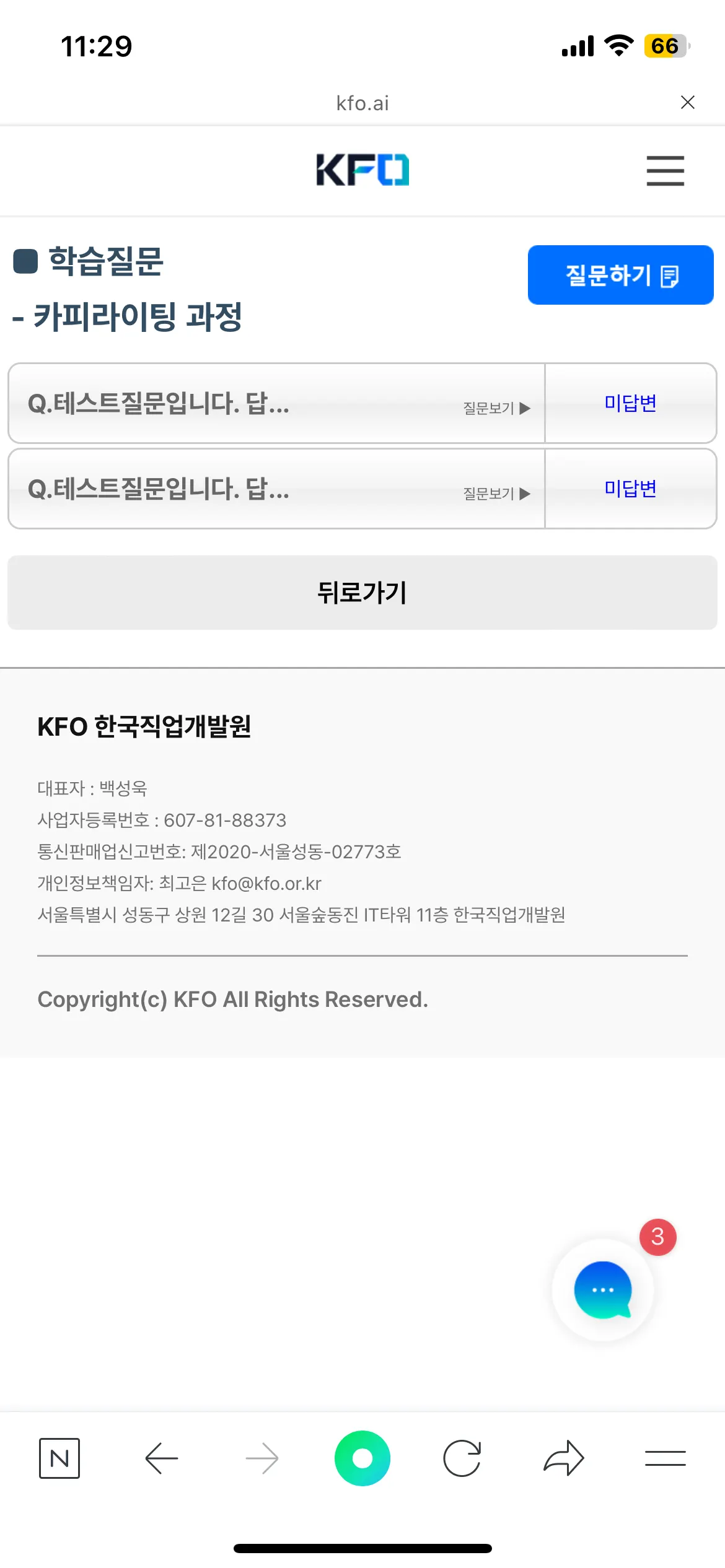This screenshot has width=725, height=1568.
Task: Go to the previous page with back arrow
Action: 161,1458
